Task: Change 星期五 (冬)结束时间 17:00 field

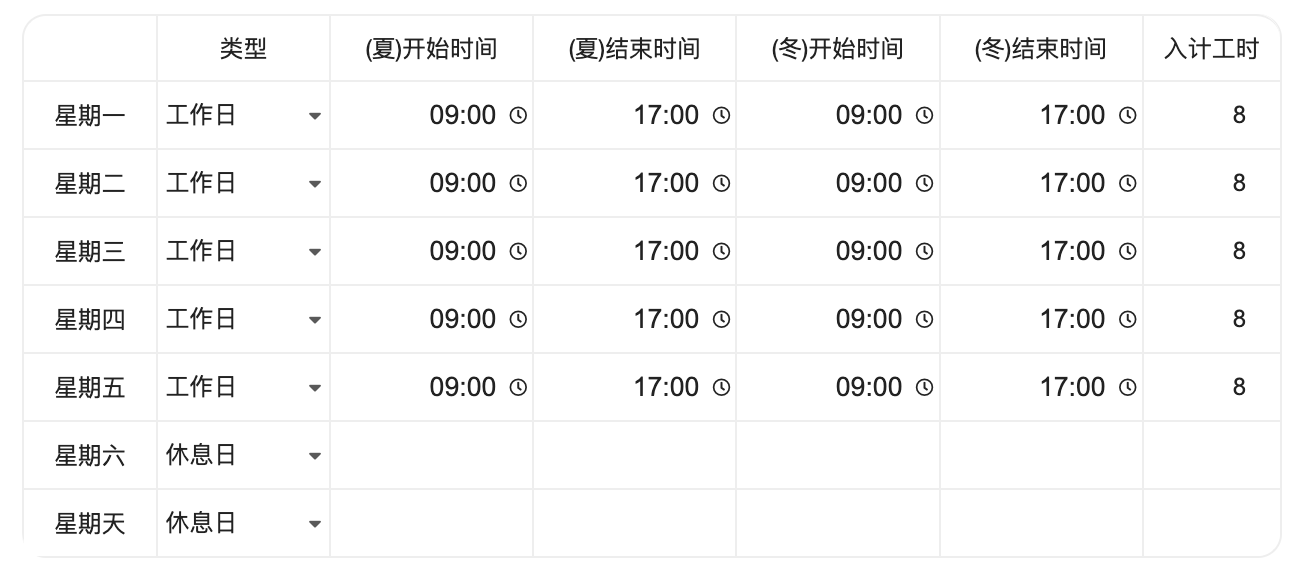Action: pos(1072,388)
